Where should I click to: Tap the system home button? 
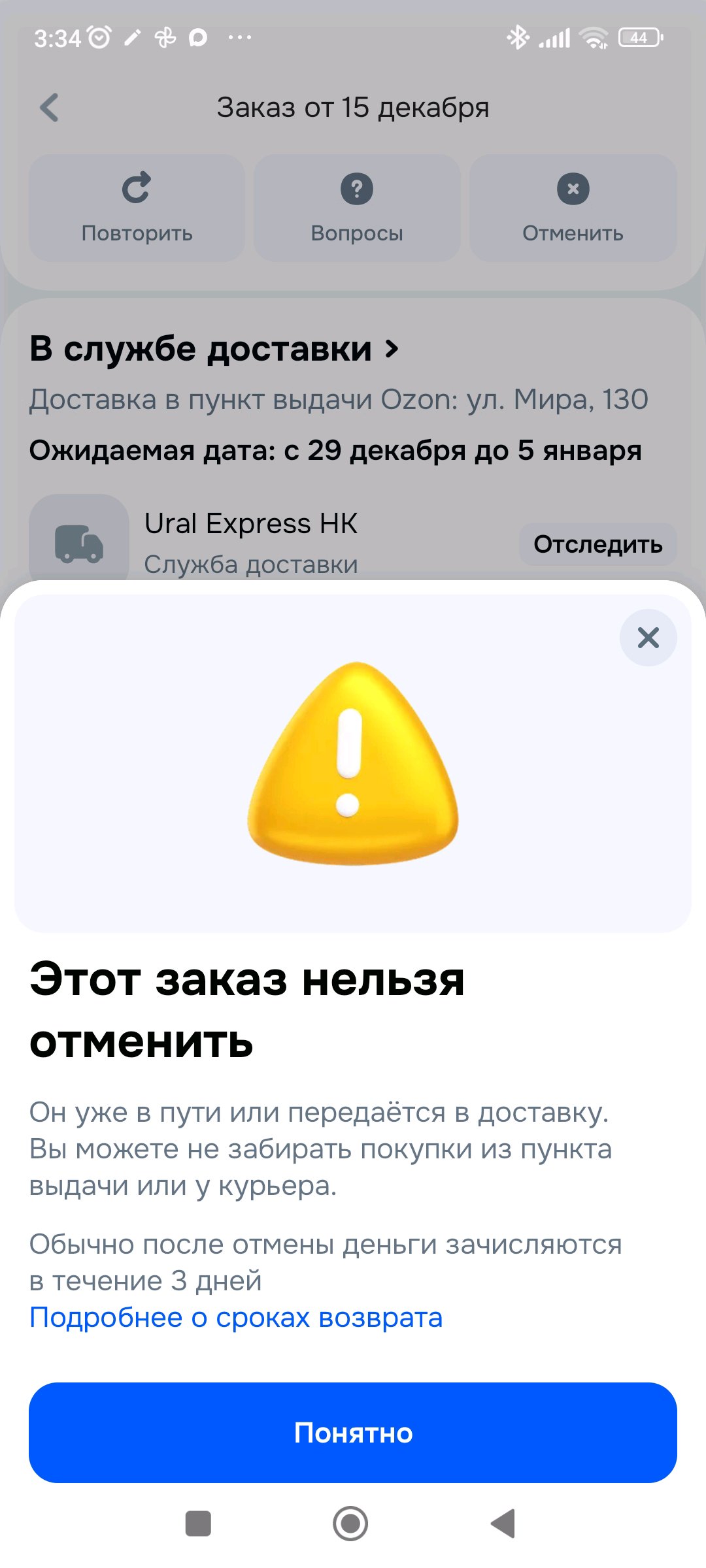[x=350, y=1524]
